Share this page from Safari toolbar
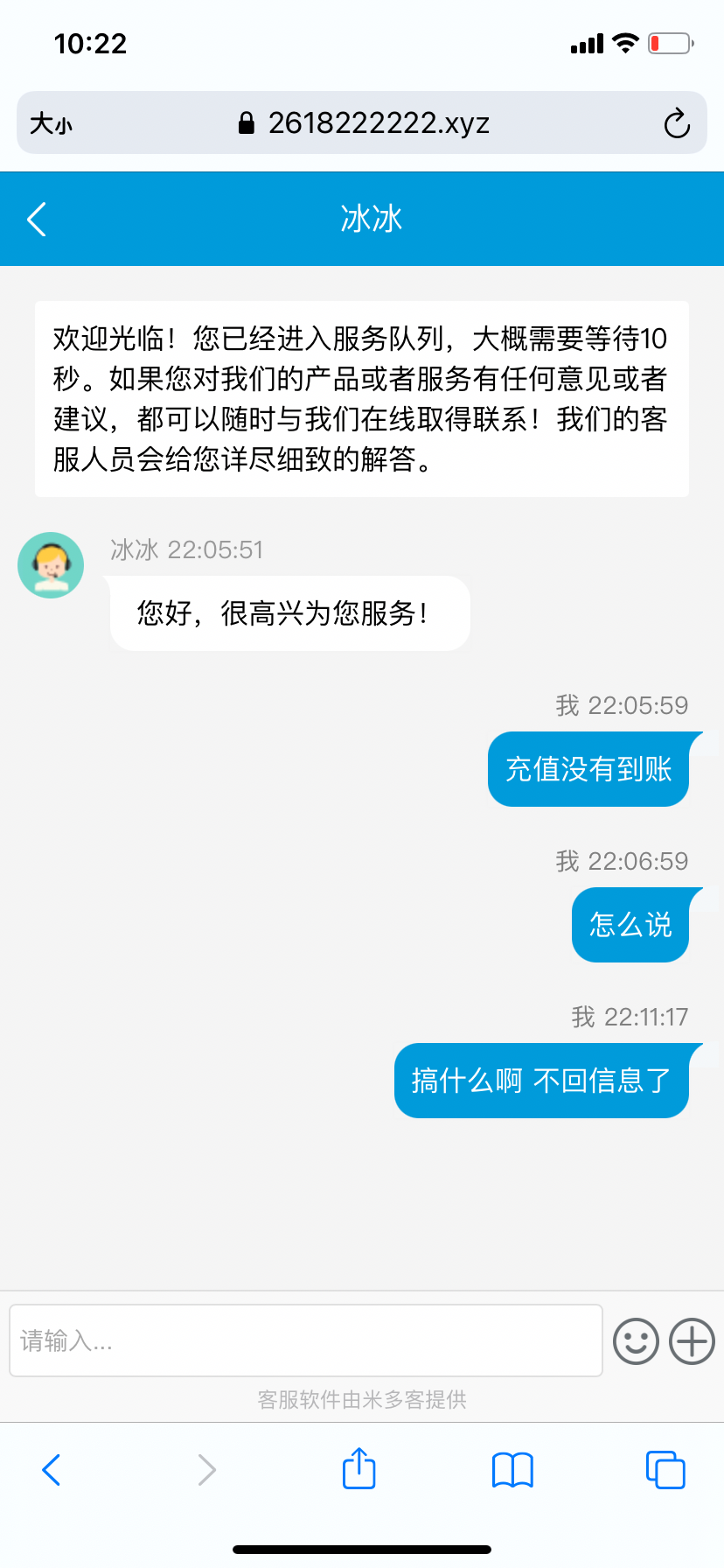The height and width of the screenshot is (1568, 724). 359,1468
